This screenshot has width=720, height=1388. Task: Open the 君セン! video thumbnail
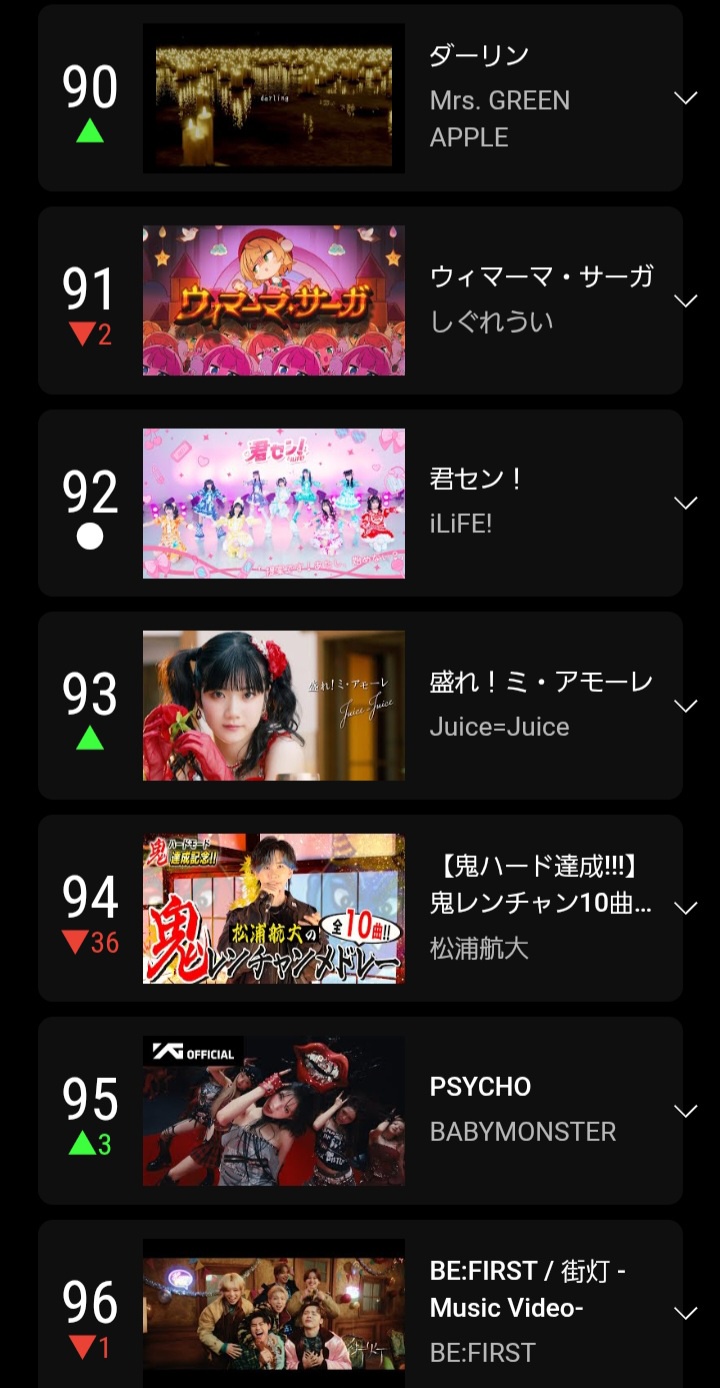(x=274, y=503)
